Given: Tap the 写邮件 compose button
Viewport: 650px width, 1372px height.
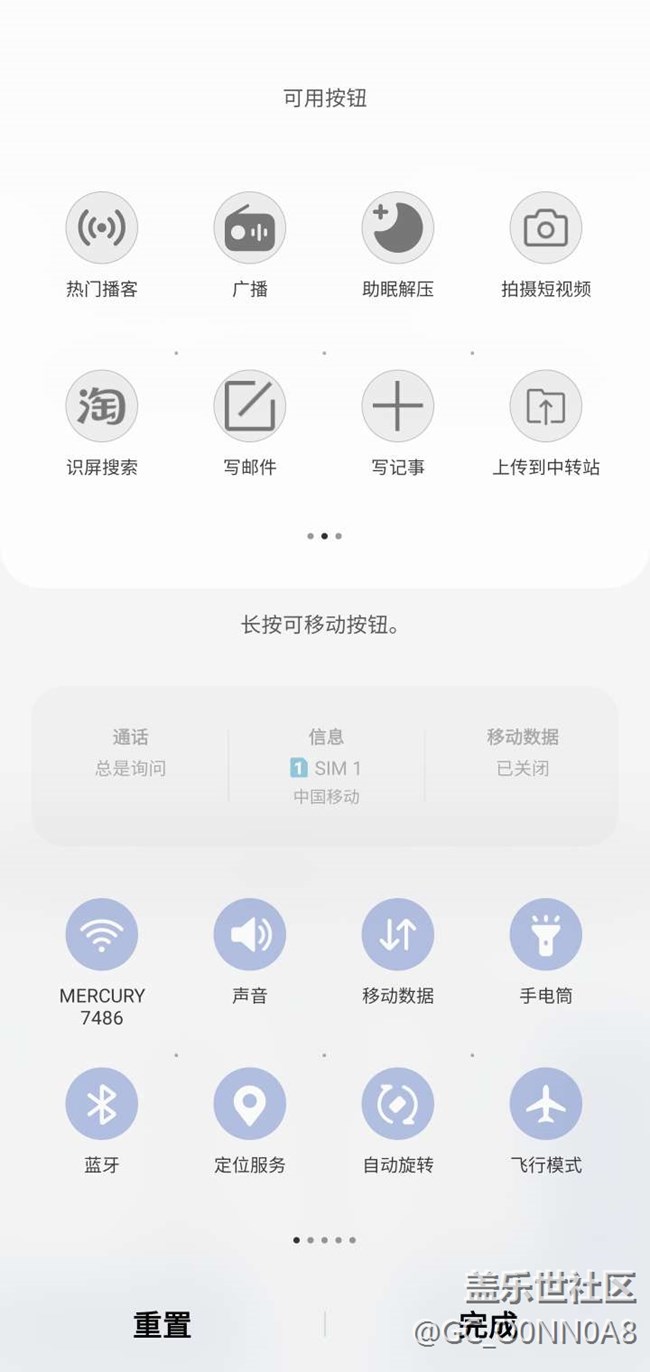Looking at the screenshot, I should click(x=249, y=406).
